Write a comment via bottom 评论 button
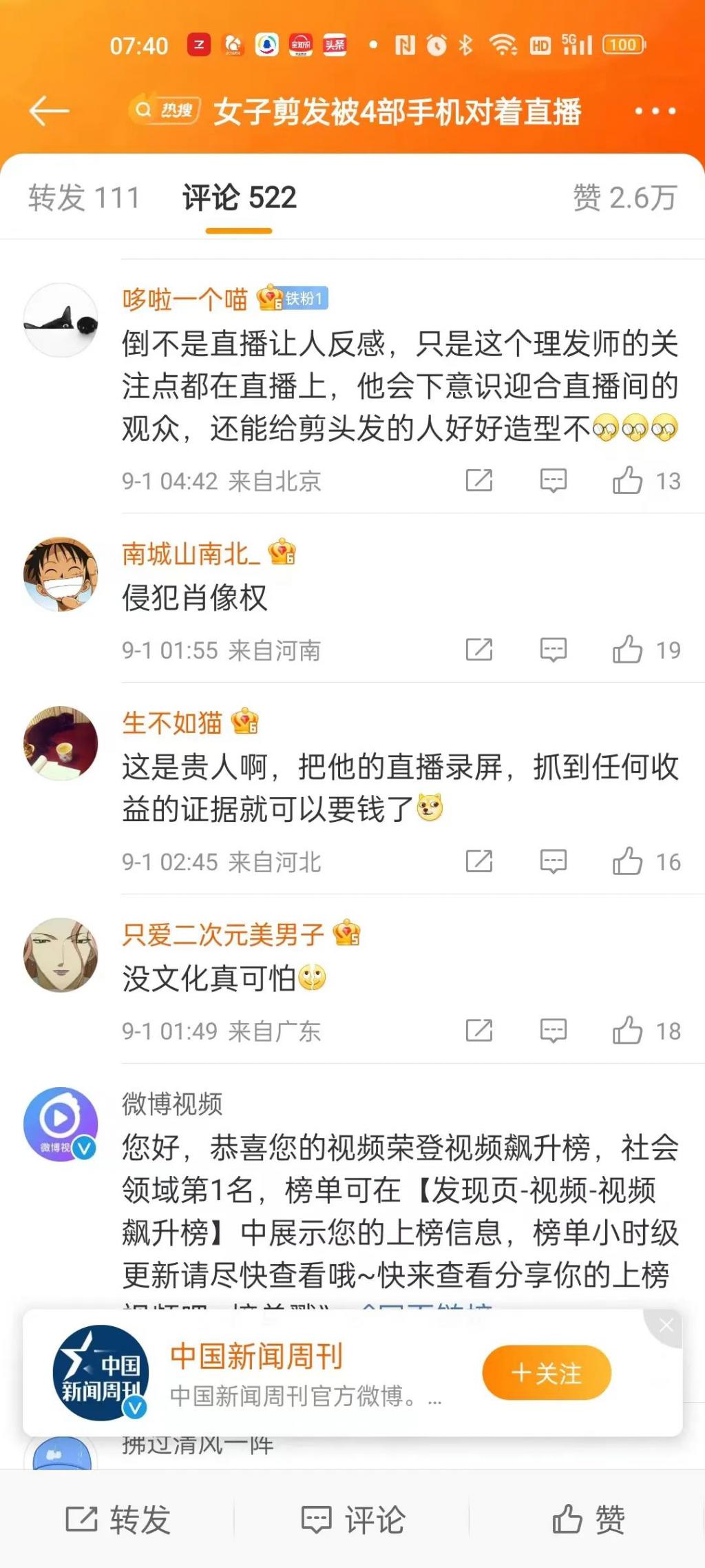This screenshot has height=1568, width=705. point(353,1519)
